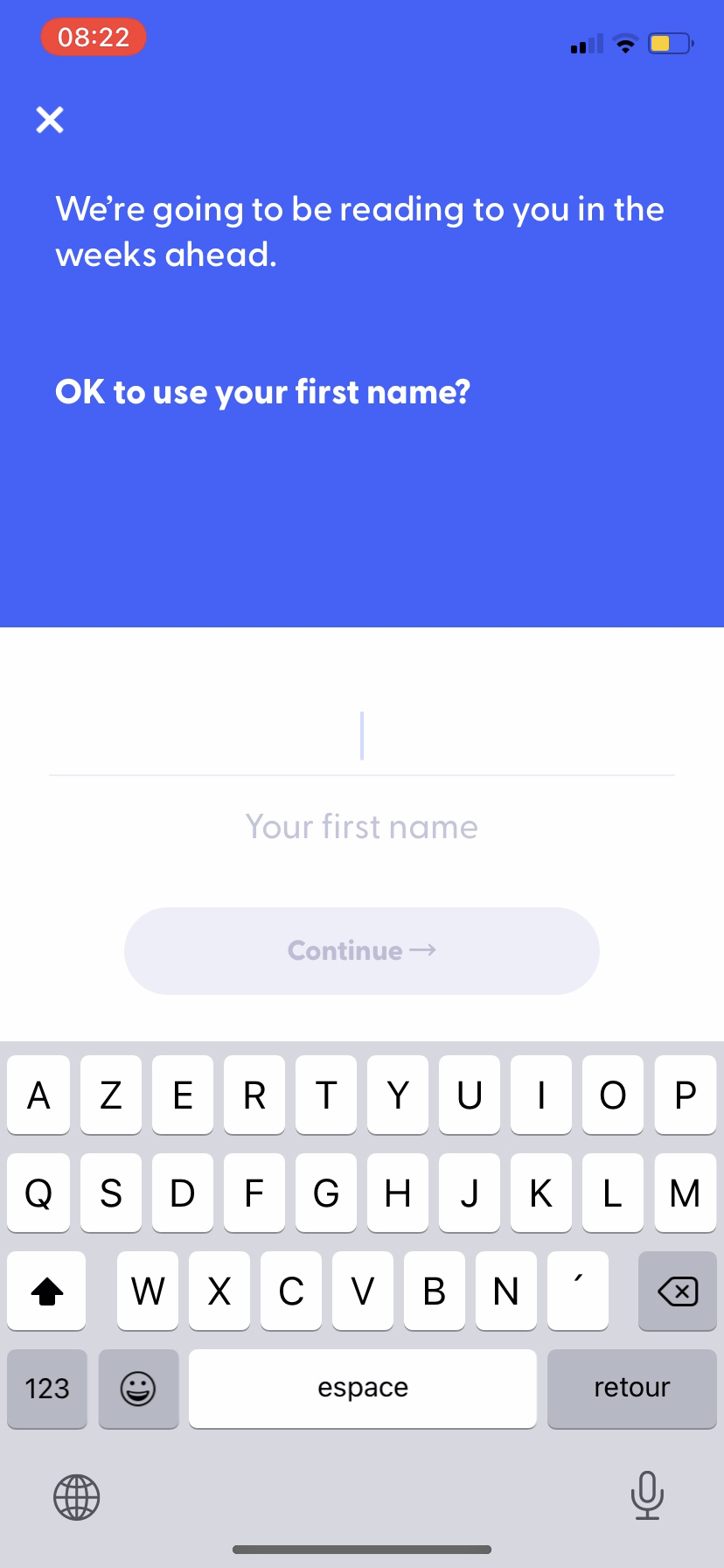The width and height of the screenshot is (724, 1568).
Task: Tap the red time indicator in status bar
Action: click(x=92, y=37)
